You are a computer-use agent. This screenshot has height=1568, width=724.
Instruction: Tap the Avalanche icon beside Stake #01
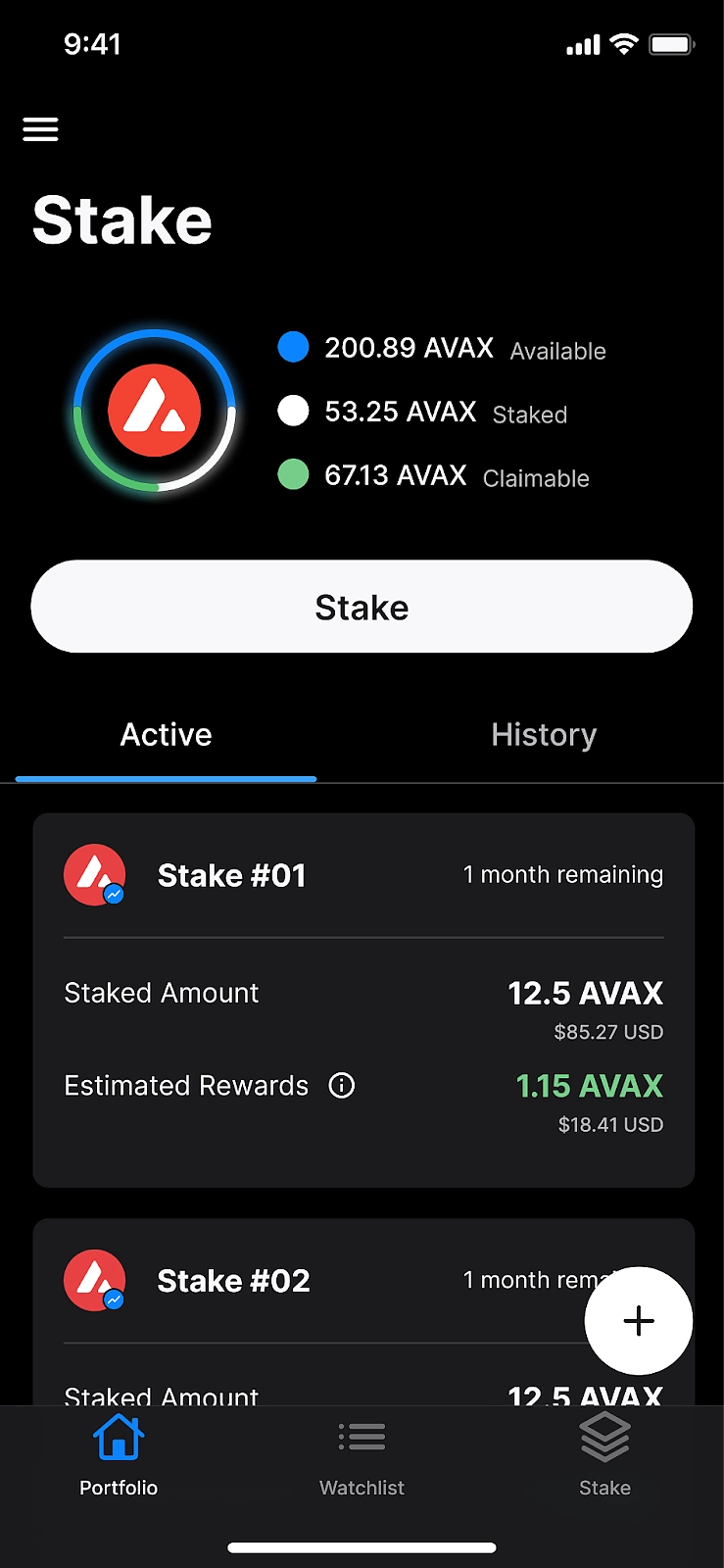pyautogui.click(x=94, y=874)
